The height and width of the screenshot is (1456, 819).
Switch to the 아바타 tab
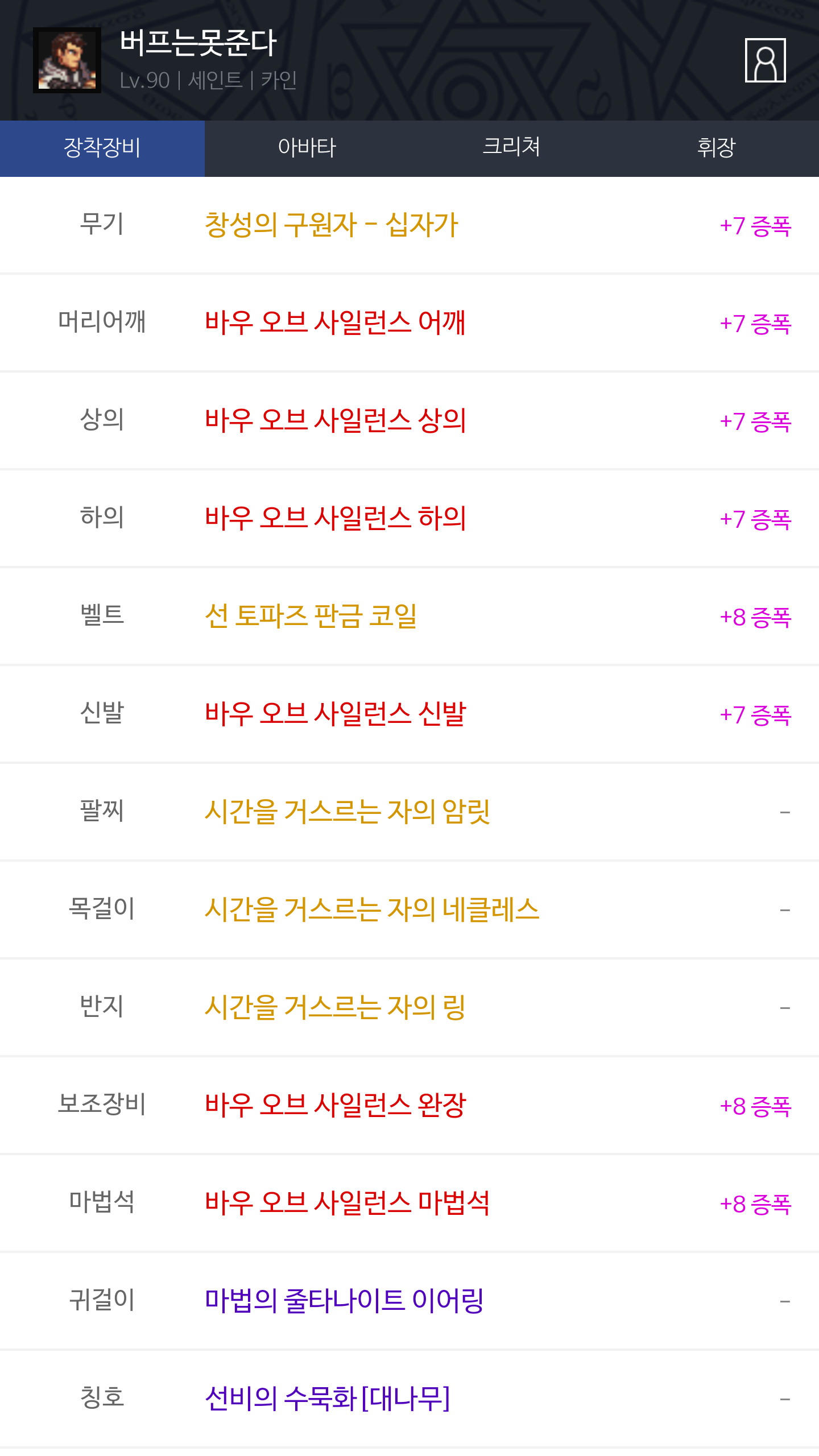tap(307, 148)
